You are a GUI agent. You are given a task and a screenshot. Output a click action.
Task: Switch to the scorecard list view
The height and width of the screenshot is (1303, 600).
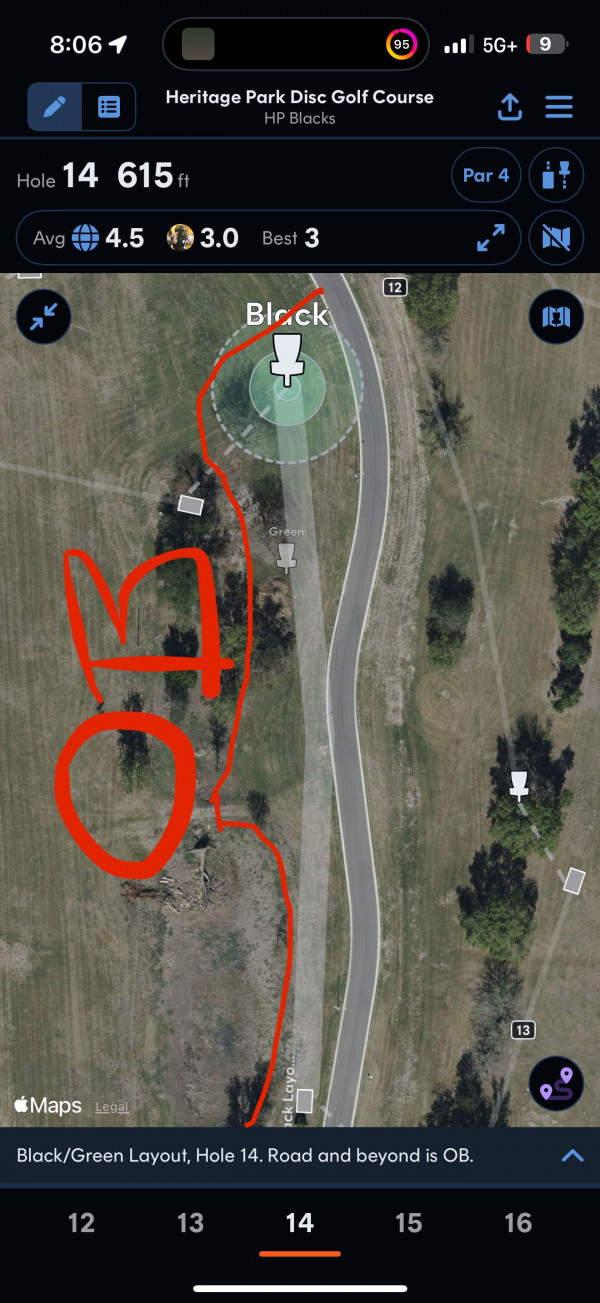109,107
